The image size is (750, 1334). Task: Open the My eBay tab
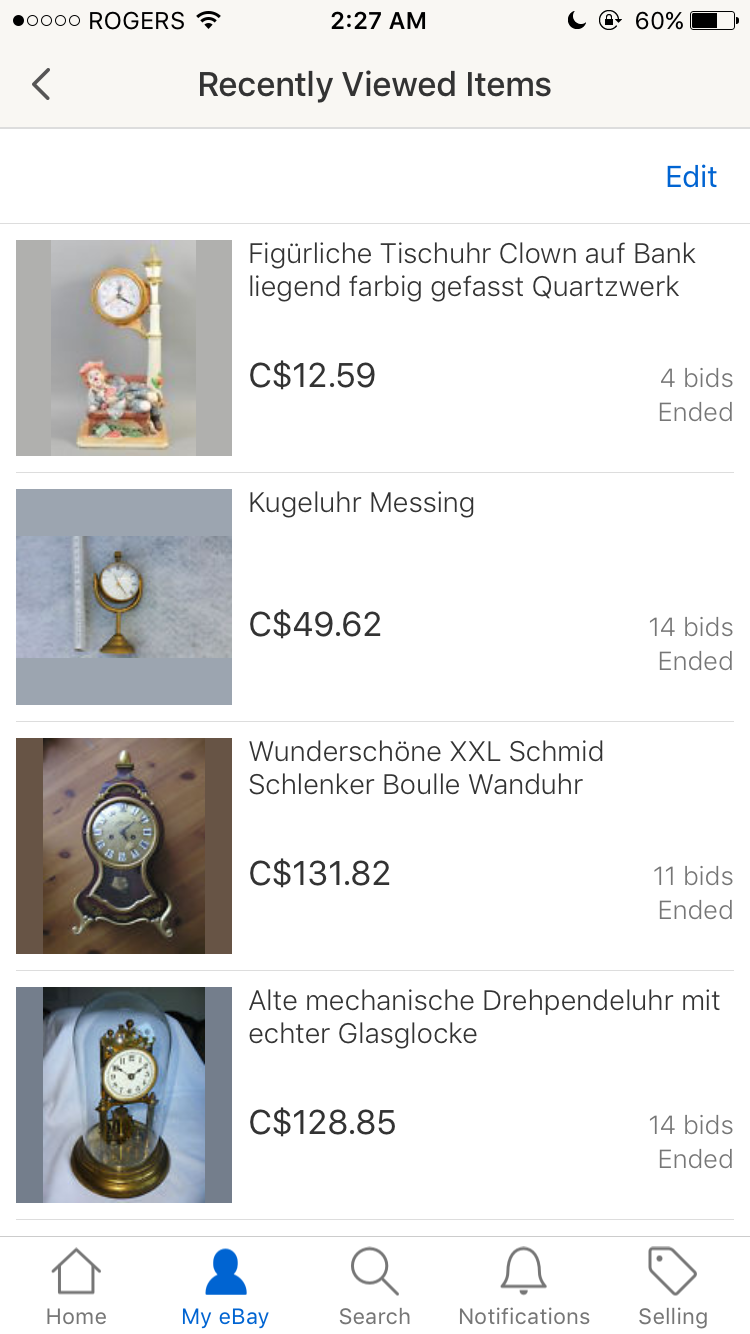225,1287
